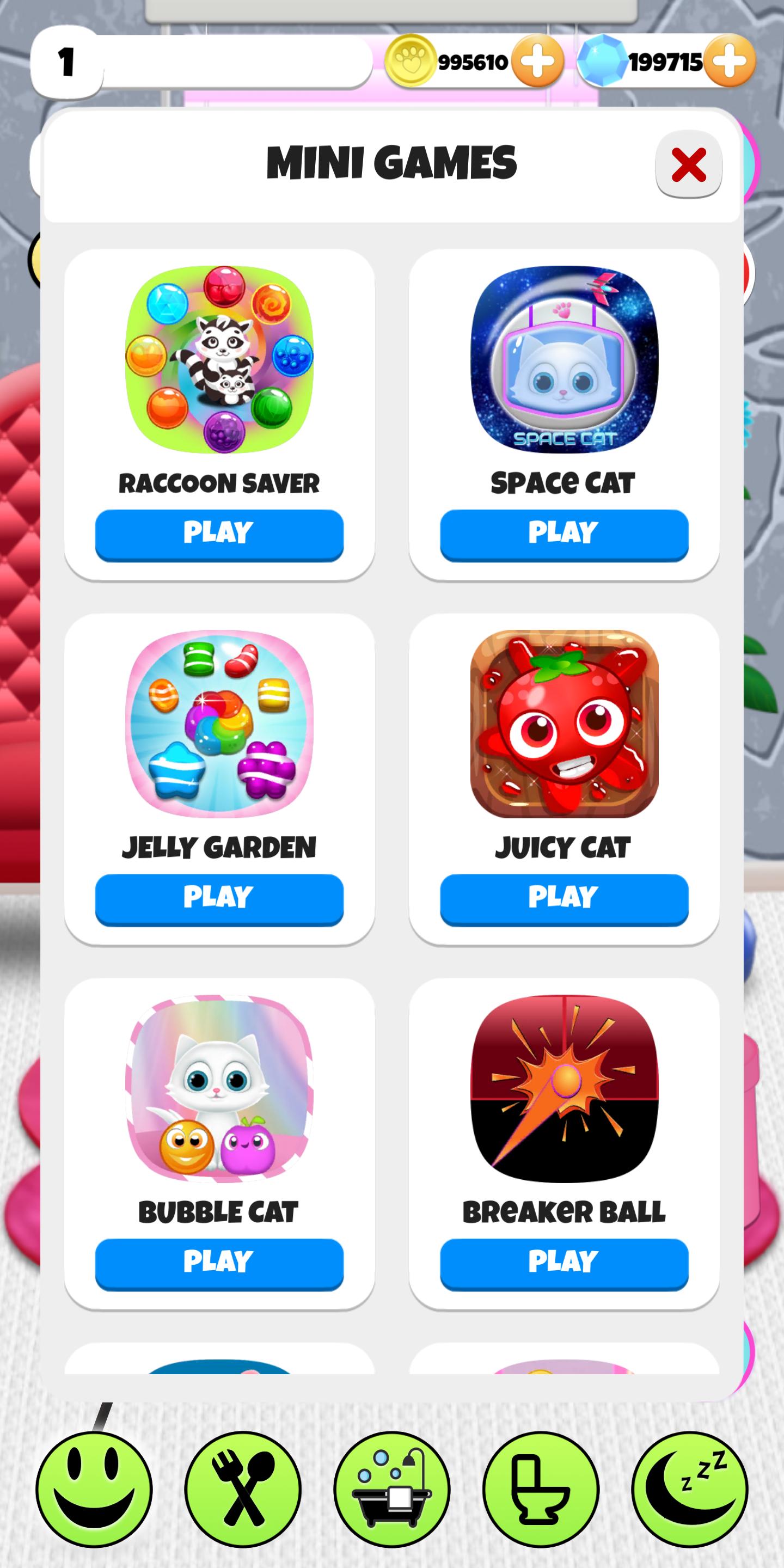Play Jelly Garden mini game
This screenshot has width=784, height=1568.
pyautogui.click(x=219, y=898)
